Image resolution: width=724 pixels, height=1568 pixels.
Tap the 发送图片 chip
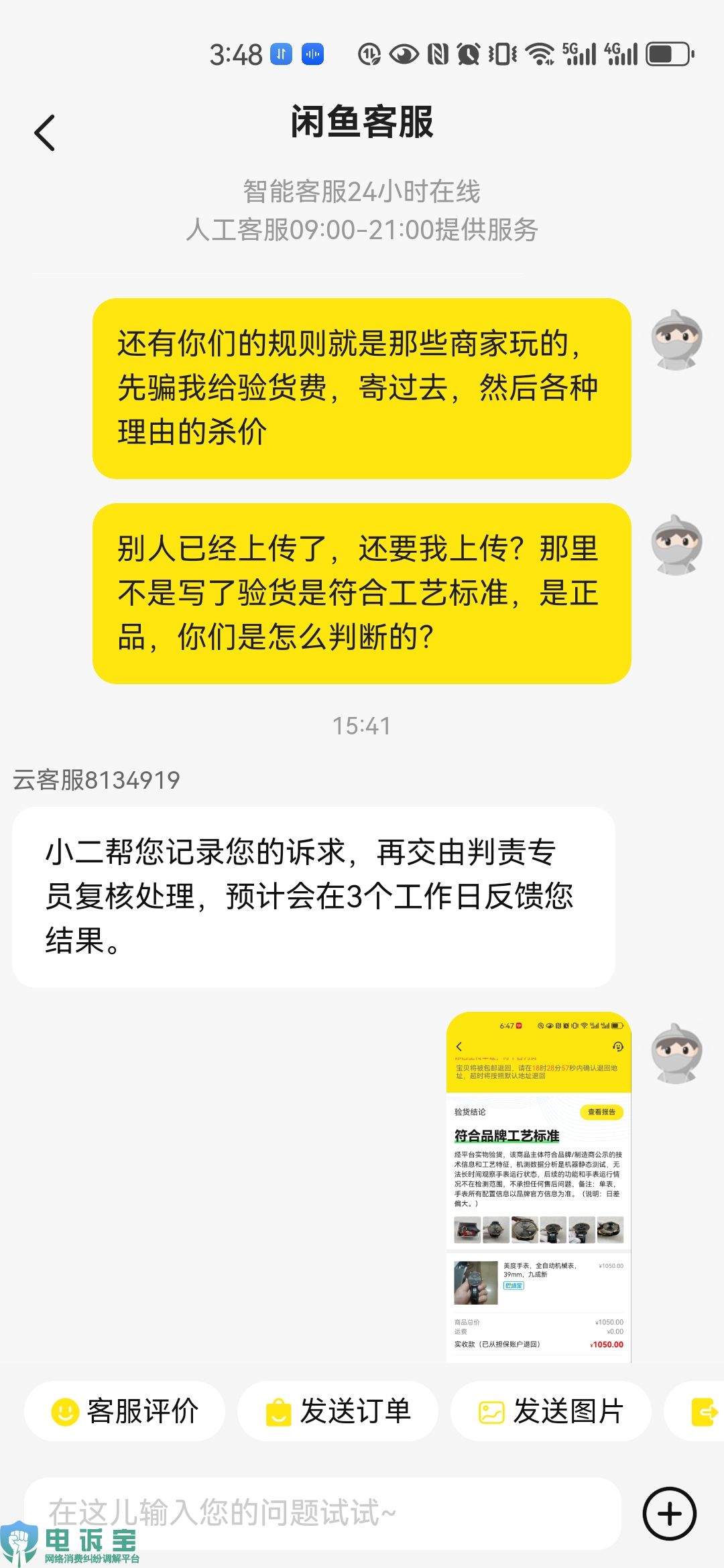pos(551,1411)
